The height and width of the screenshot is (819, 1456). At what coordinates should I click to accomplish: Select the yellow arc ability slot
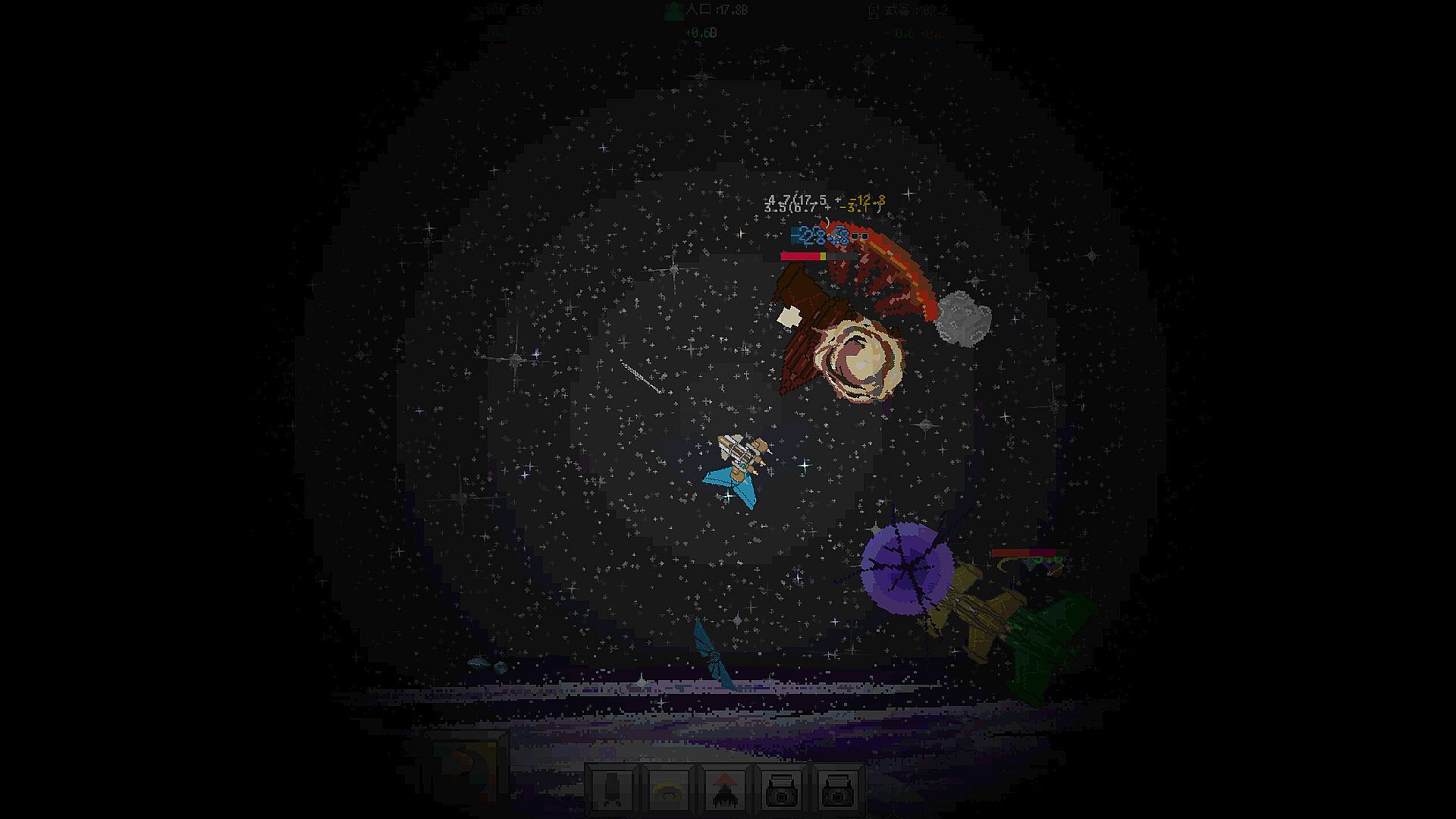669,790
